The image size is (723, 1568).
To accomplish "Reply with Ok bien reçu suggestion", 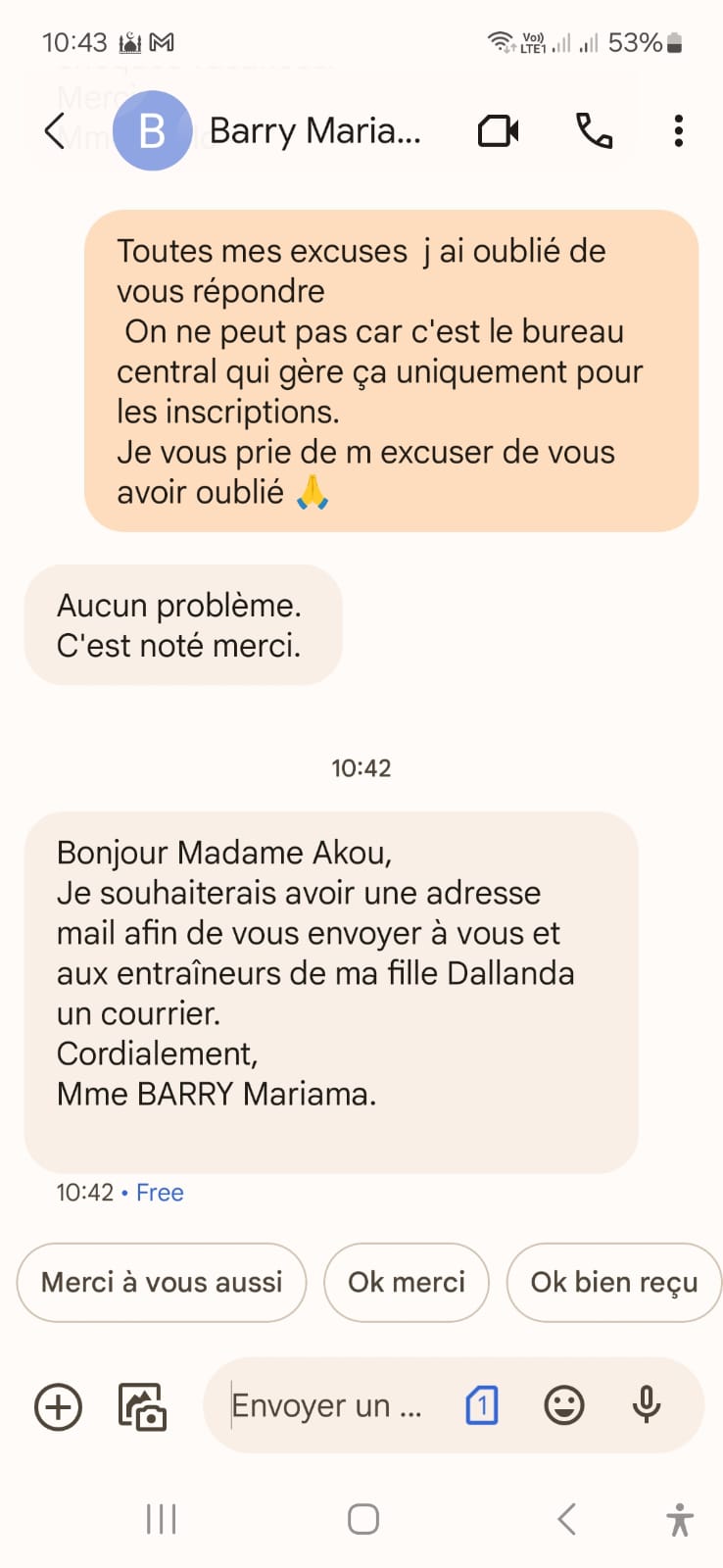I will (x=613, y=1282).
